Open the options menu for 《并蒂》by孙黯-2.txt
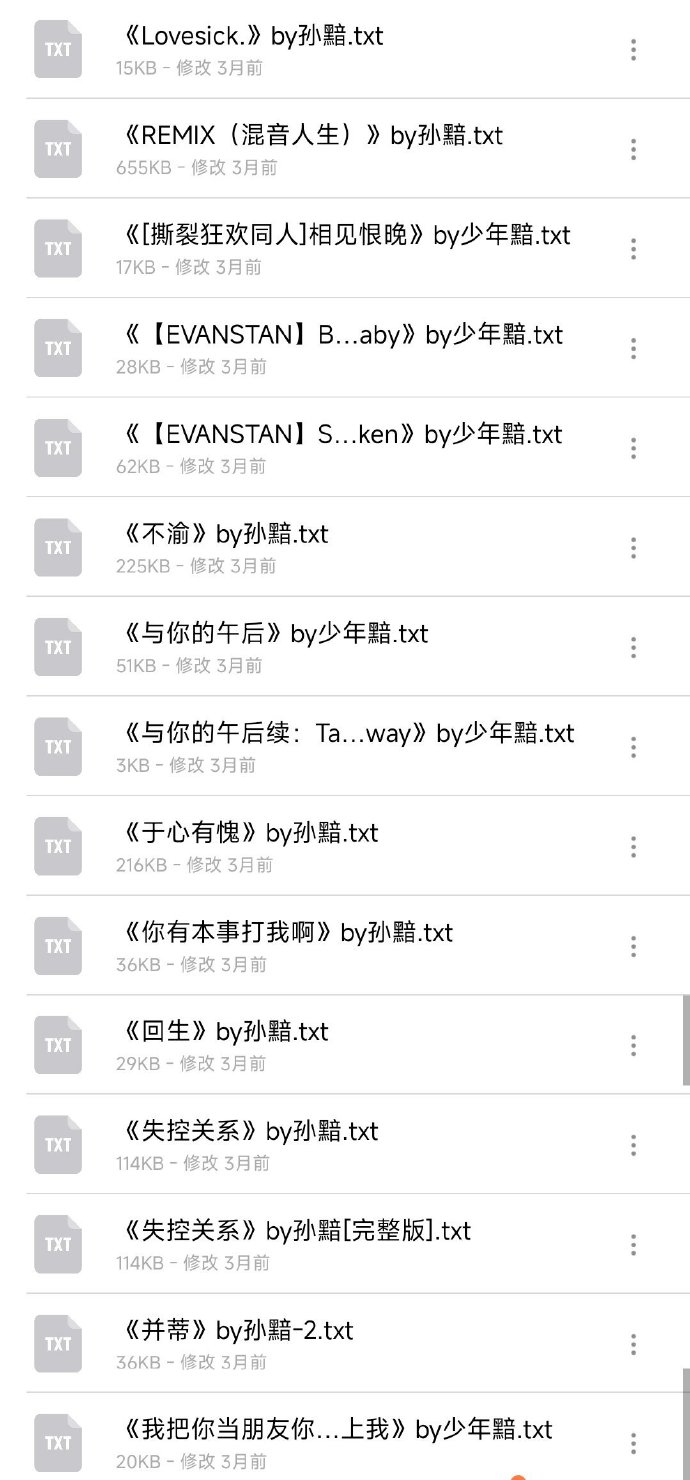 click(633, 1345)
